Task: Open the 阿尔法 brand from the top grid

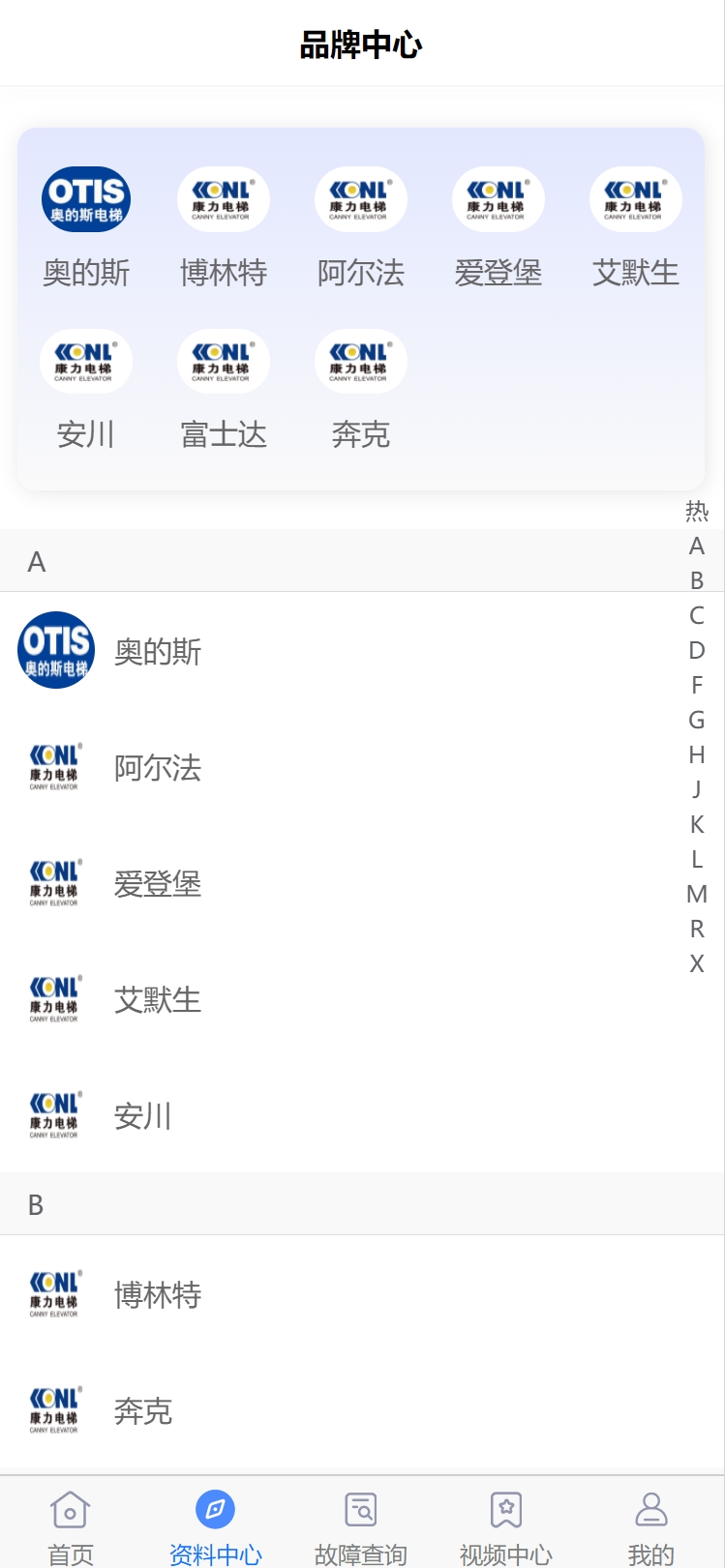Action: [x=361, y=198]
